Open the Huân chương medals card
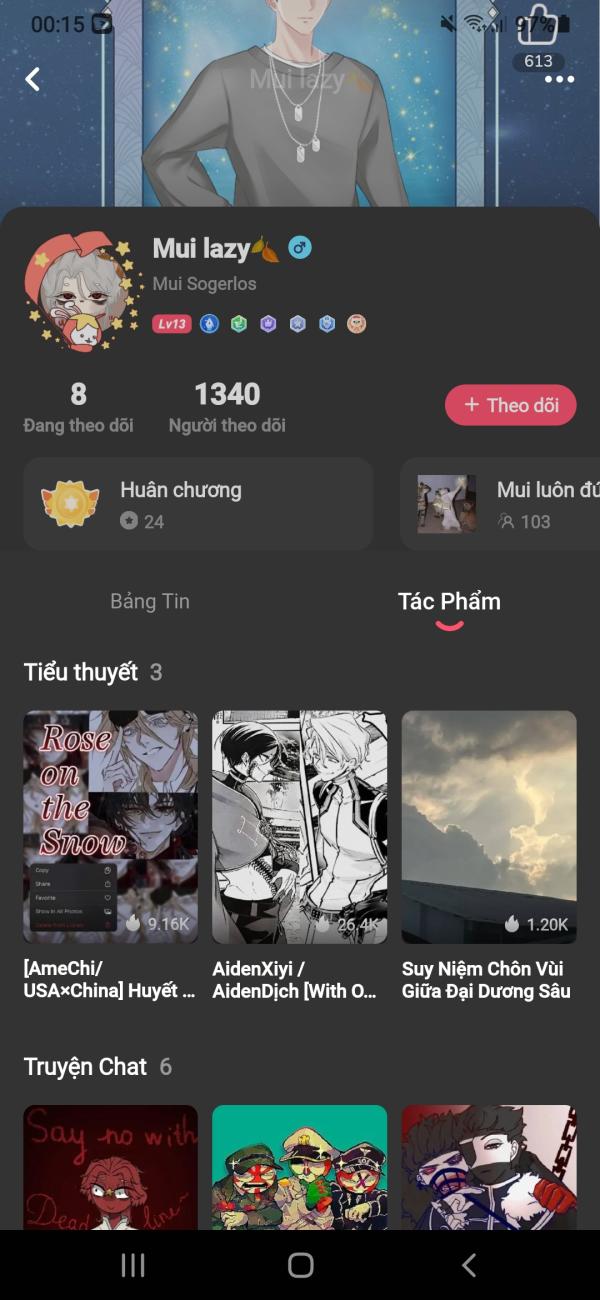Viewport: 600px width, 1300px height. (x=198, y=504)
